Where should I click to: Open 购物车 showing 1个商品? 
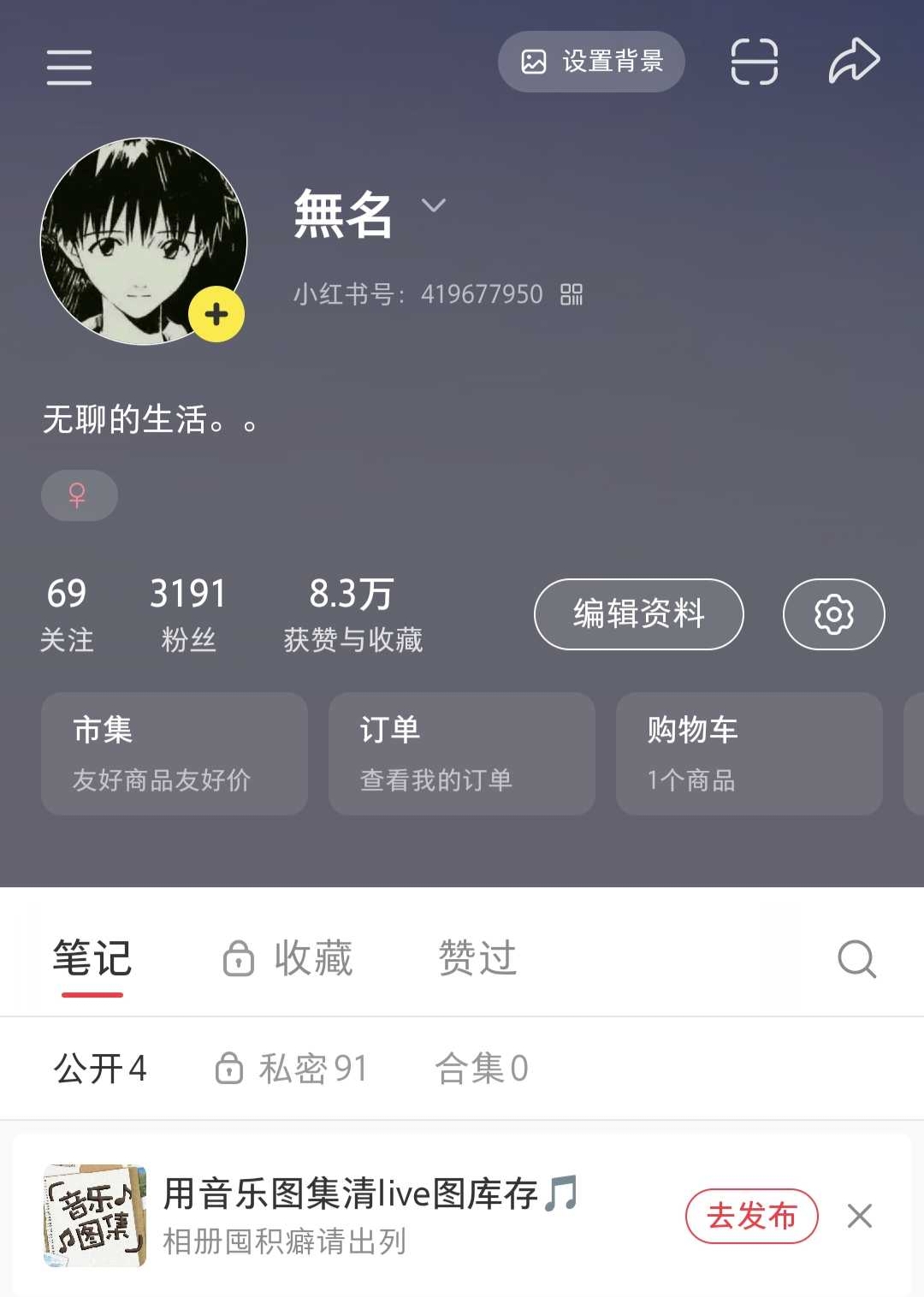(749, 755)
